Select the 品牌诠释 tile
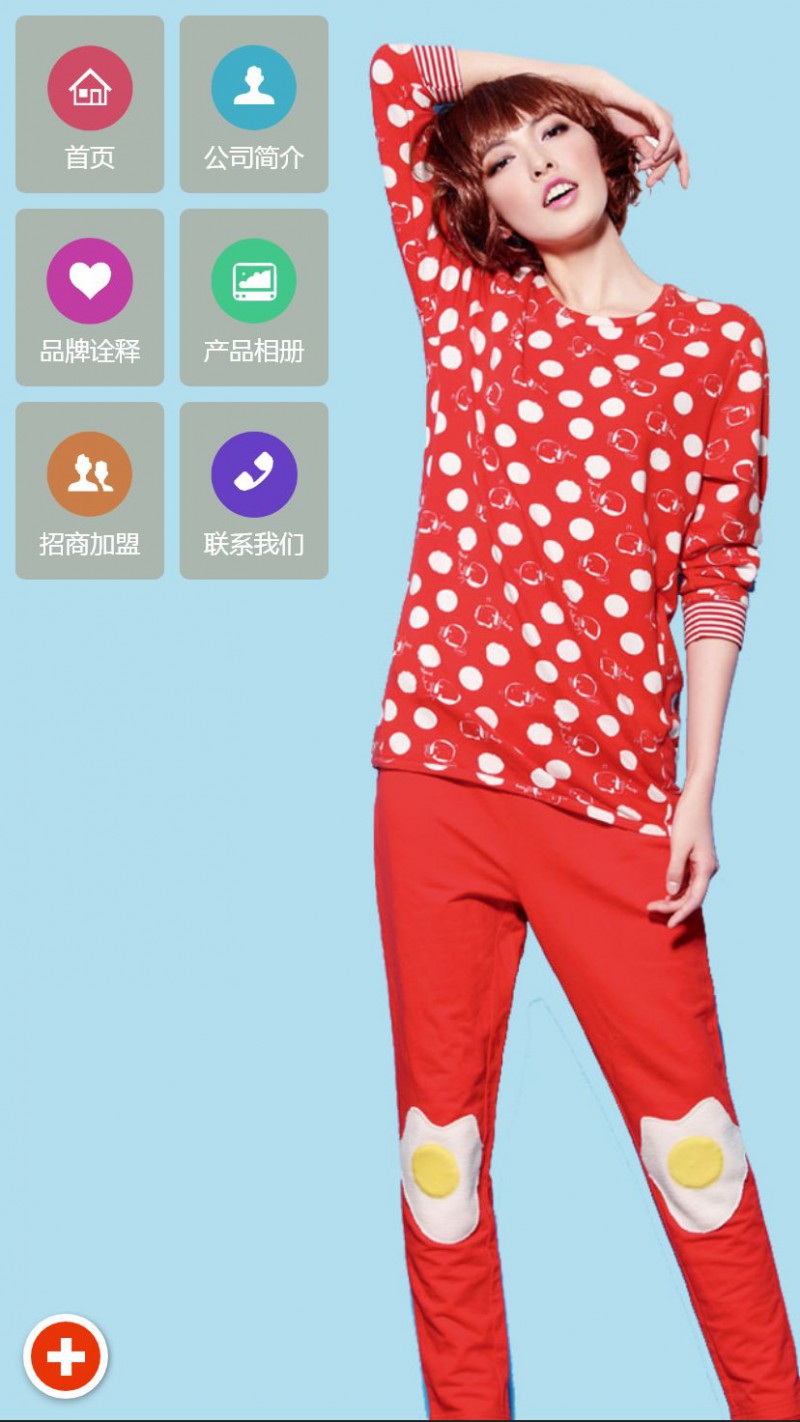The image size is (800, 1422). pyautogui.click(x=89, y=297)
